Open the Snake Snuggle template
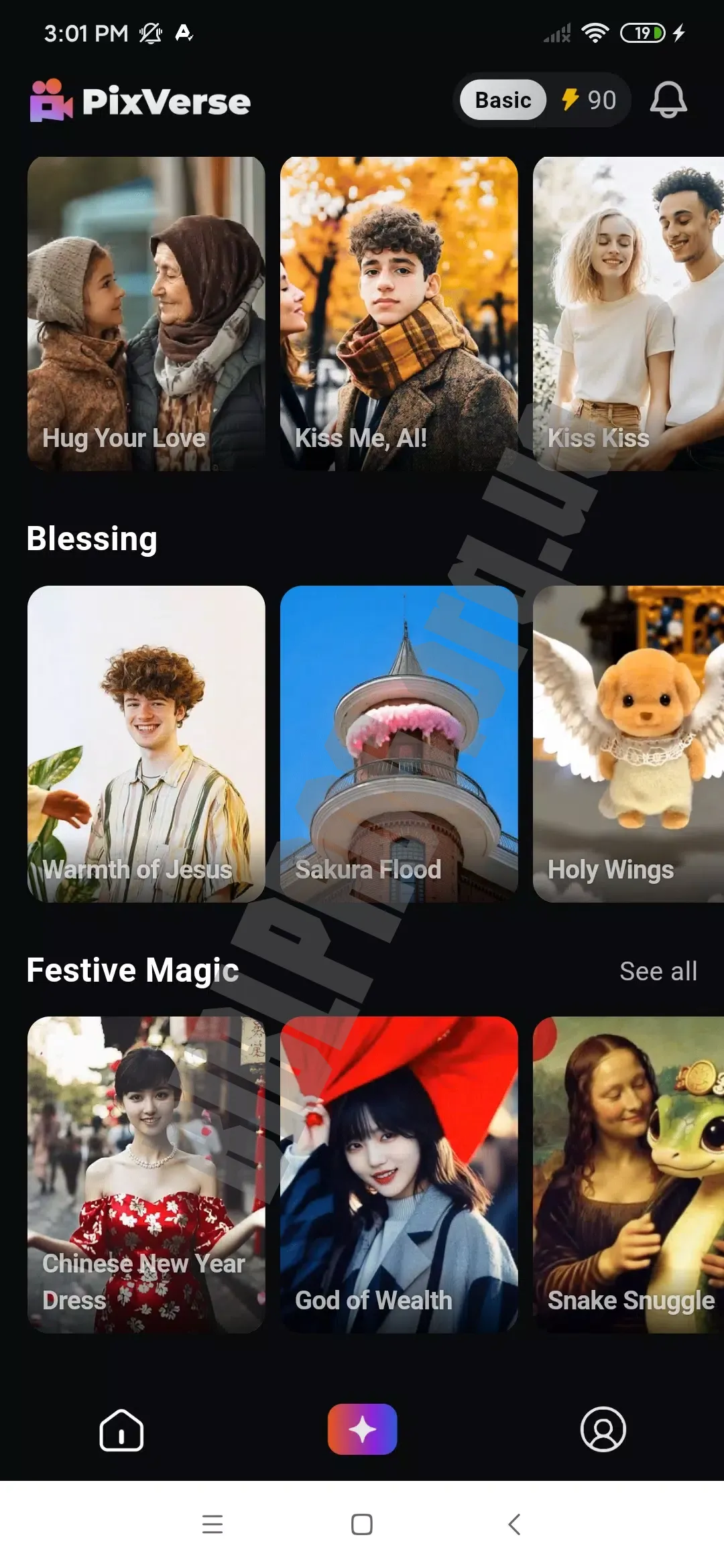Image resolution: width=724 pixels, height=1568 pixels. (x=628, y=1175)
